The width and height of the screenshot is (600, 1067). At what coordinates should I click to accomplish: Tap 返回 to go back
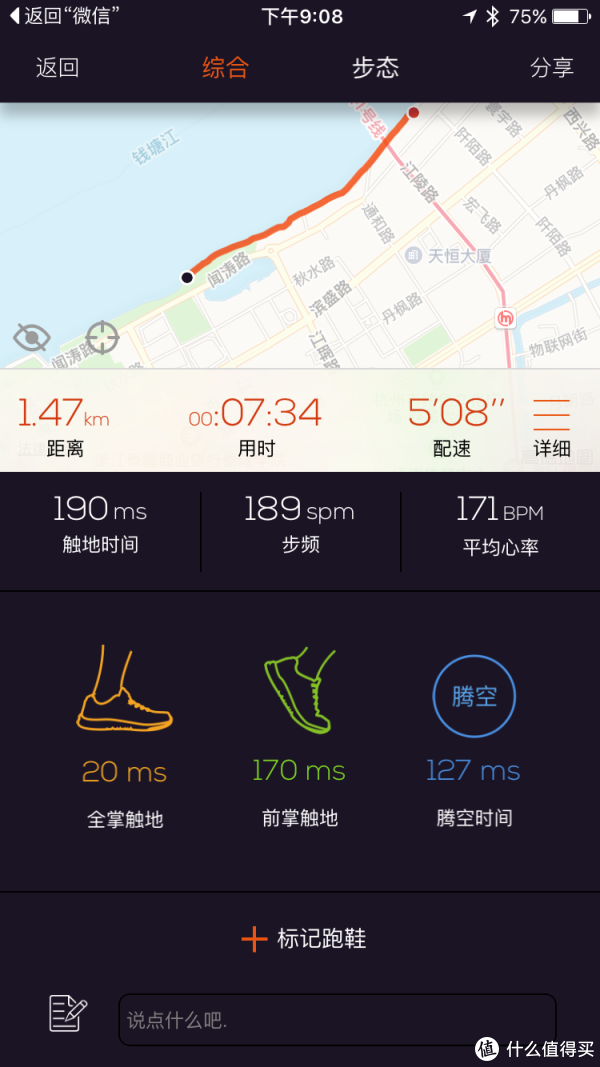click(x=57, y=68)
